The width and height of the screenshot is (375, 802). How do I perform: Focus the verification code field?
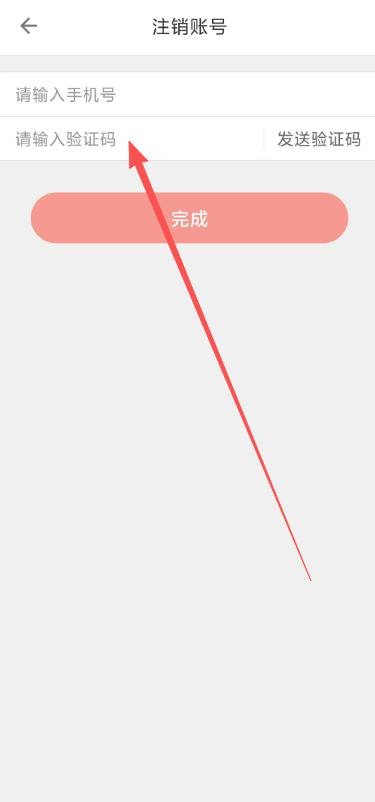[132, 139]
